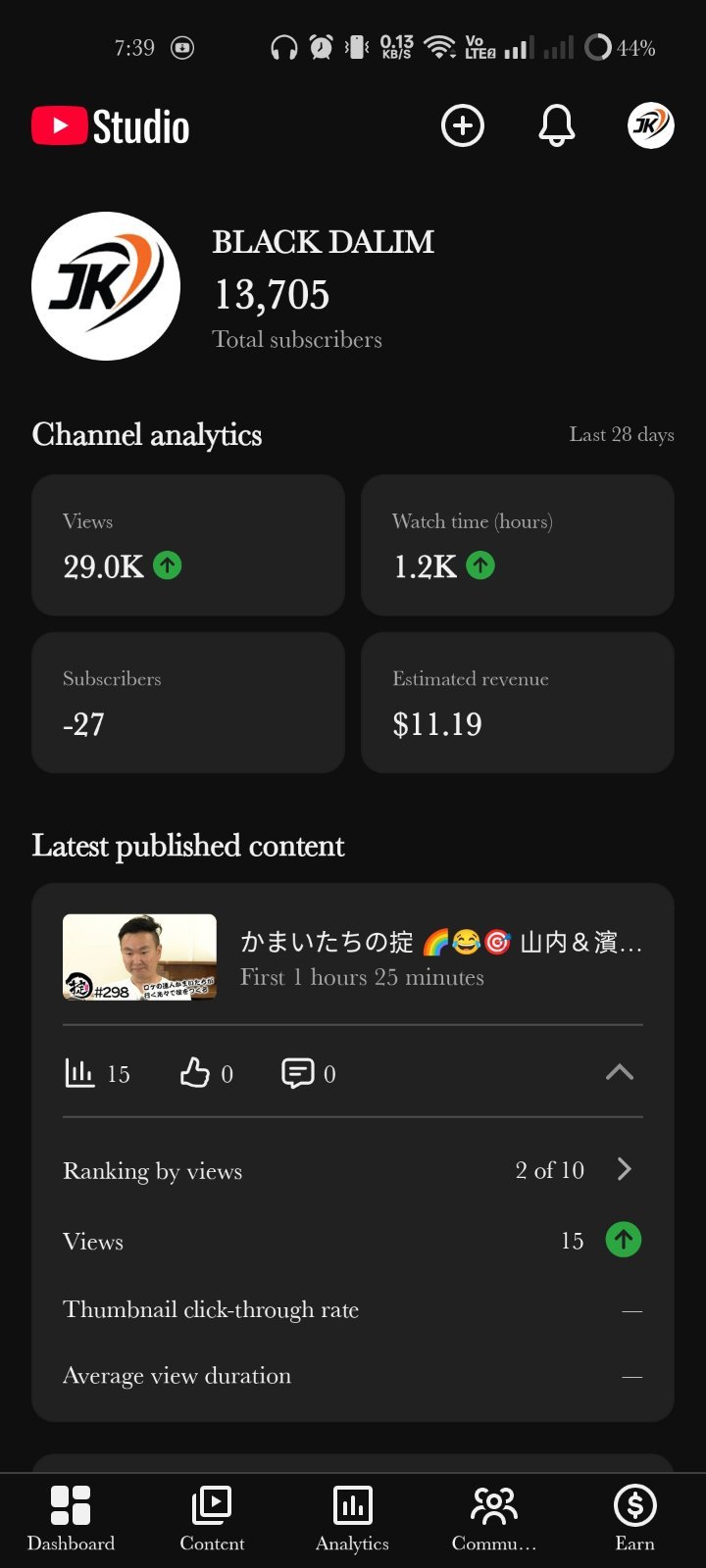This screenshot has height=1568, width=706.
Task: Open the notifications bell
Action: (557, 125)
